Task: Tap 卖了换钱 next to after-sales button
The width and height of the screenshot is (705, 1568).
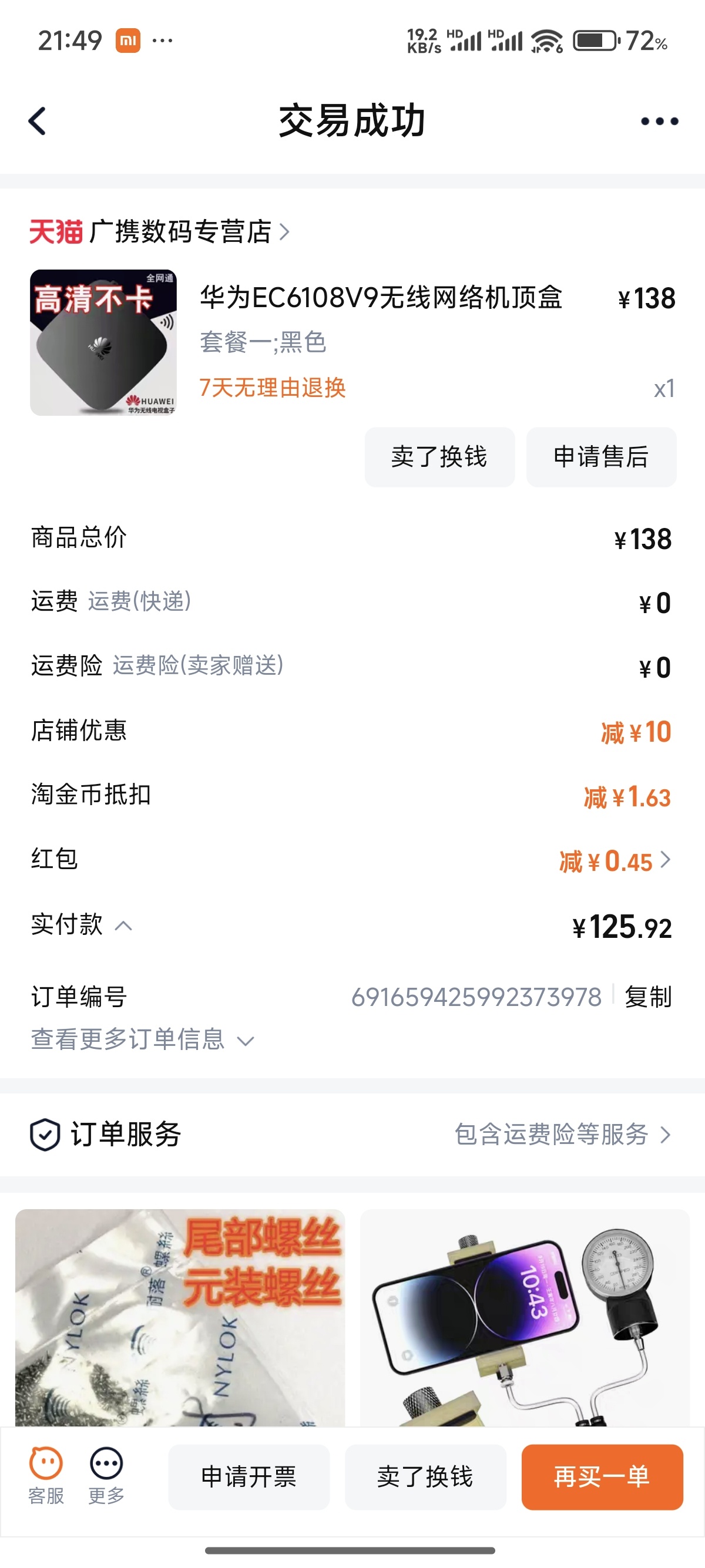Action: [x=439, y=457]
